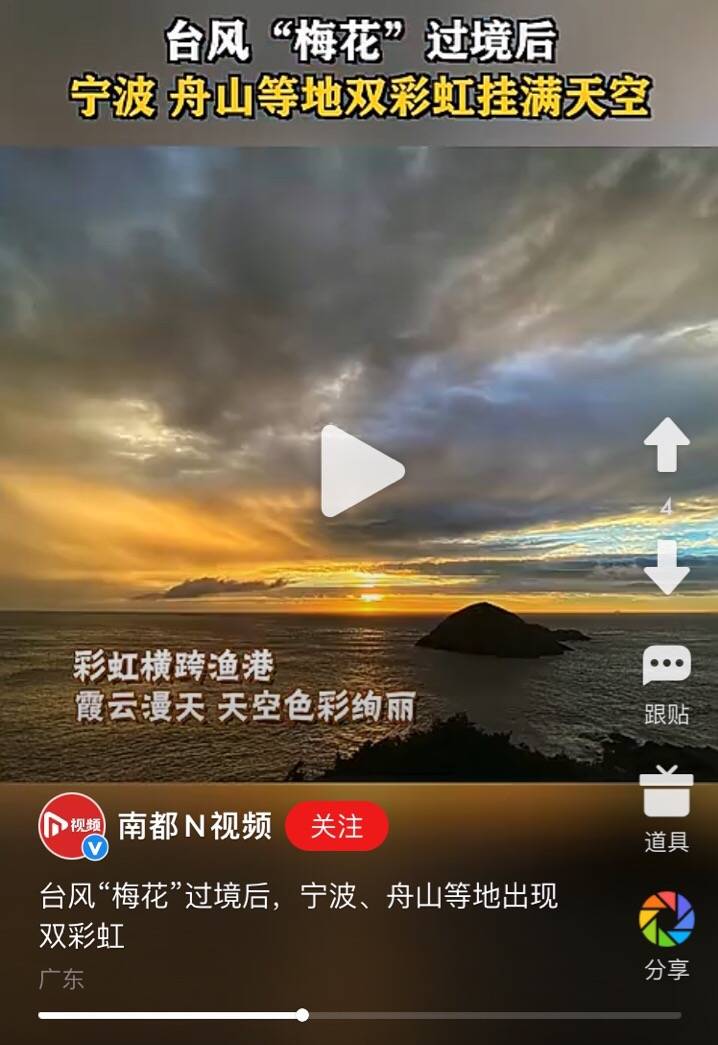718x1045 pixels.
Task: Open comments via 跟贴 icon
Action: [666, 667]
